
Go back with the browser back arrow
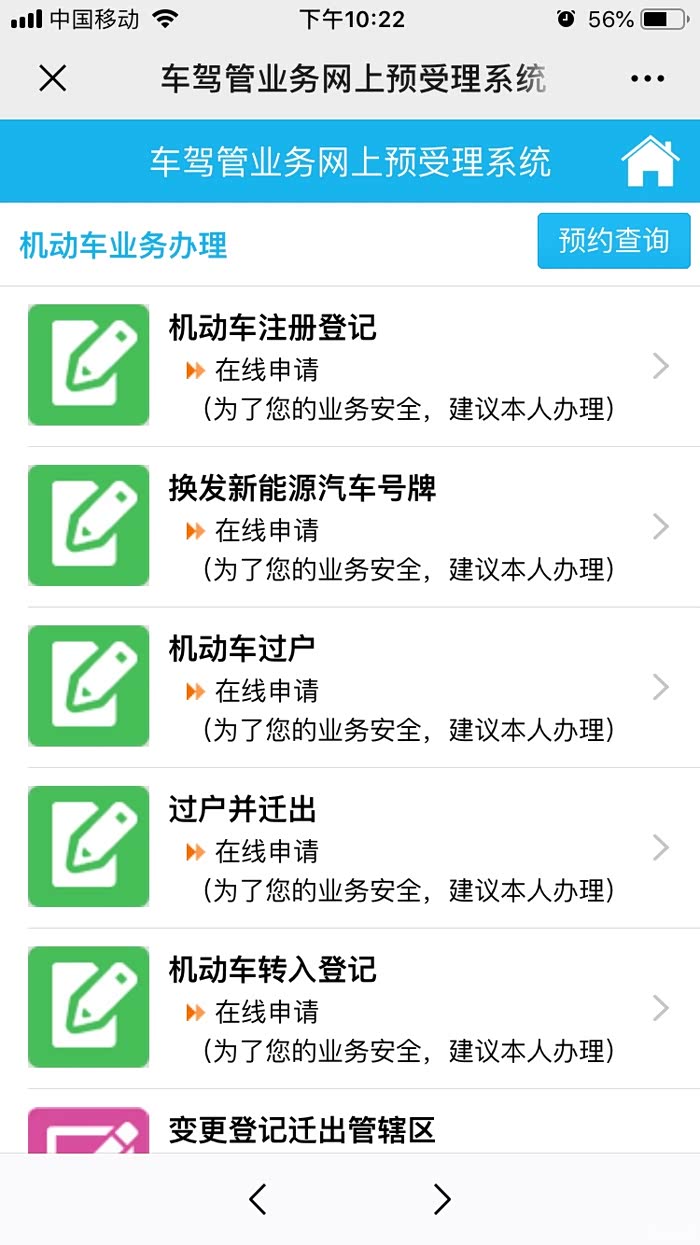tap(258, 1199)
